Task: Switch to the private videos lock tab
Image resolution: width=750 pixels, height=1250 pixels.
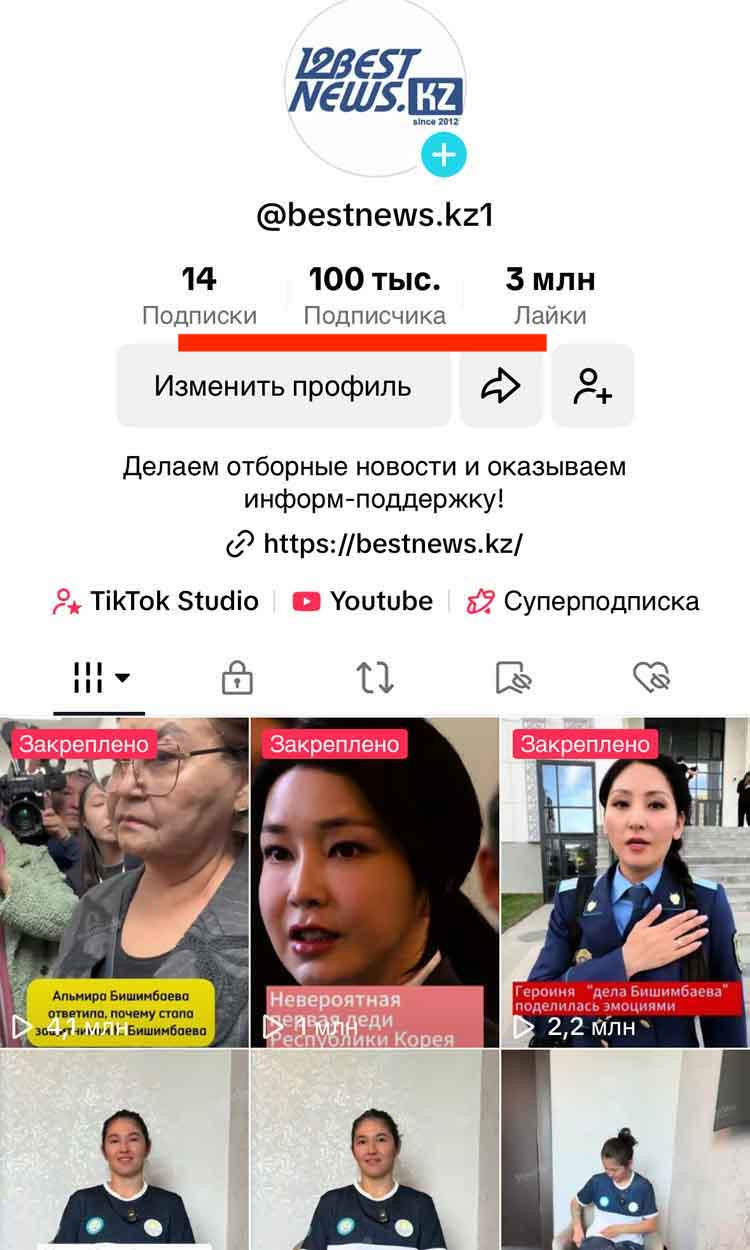Action: (x=237, y=678)
